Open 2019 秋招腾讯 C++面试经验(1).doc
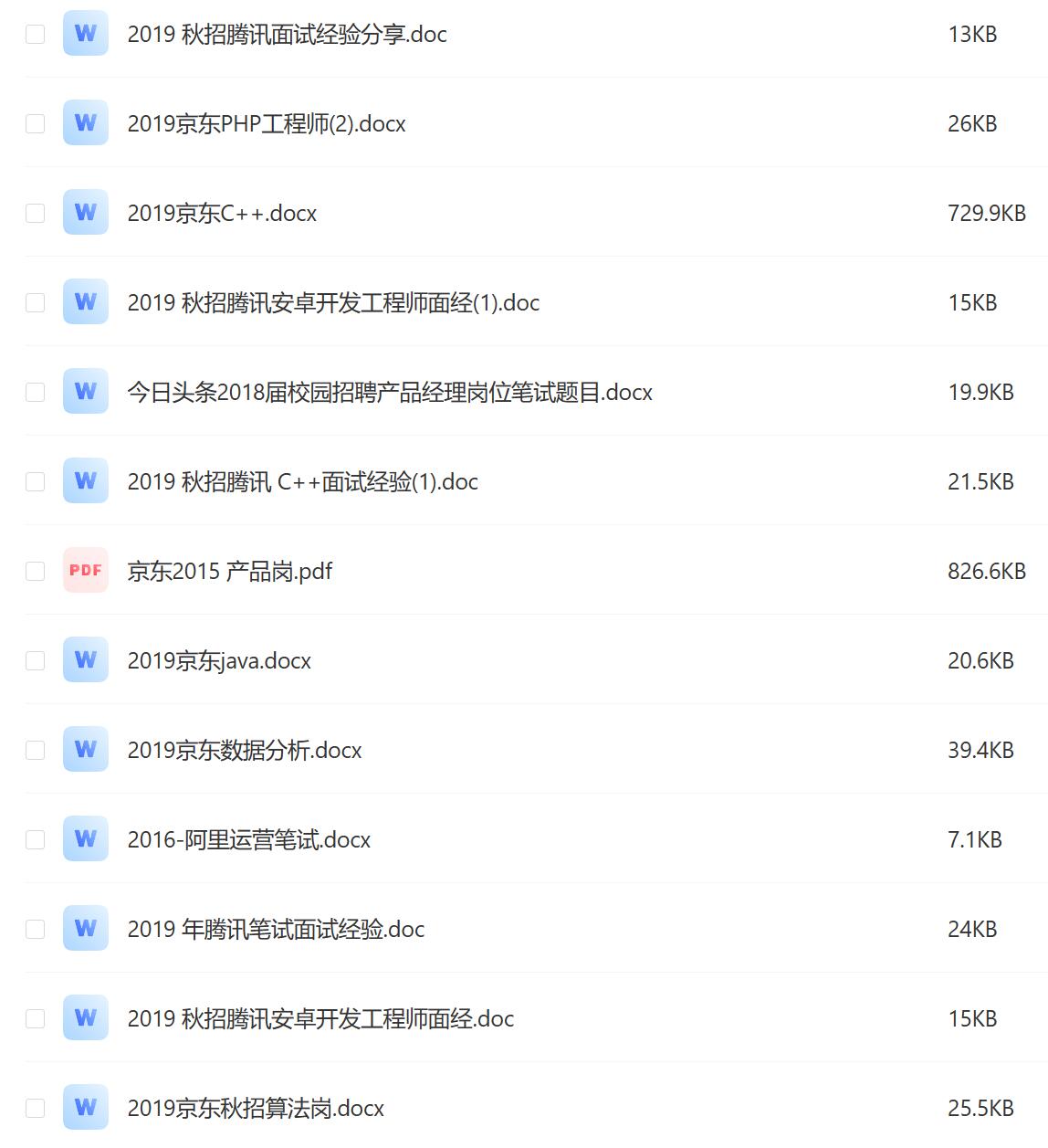Screen dimensions: 1048x1148 click(x=302, y=480)
